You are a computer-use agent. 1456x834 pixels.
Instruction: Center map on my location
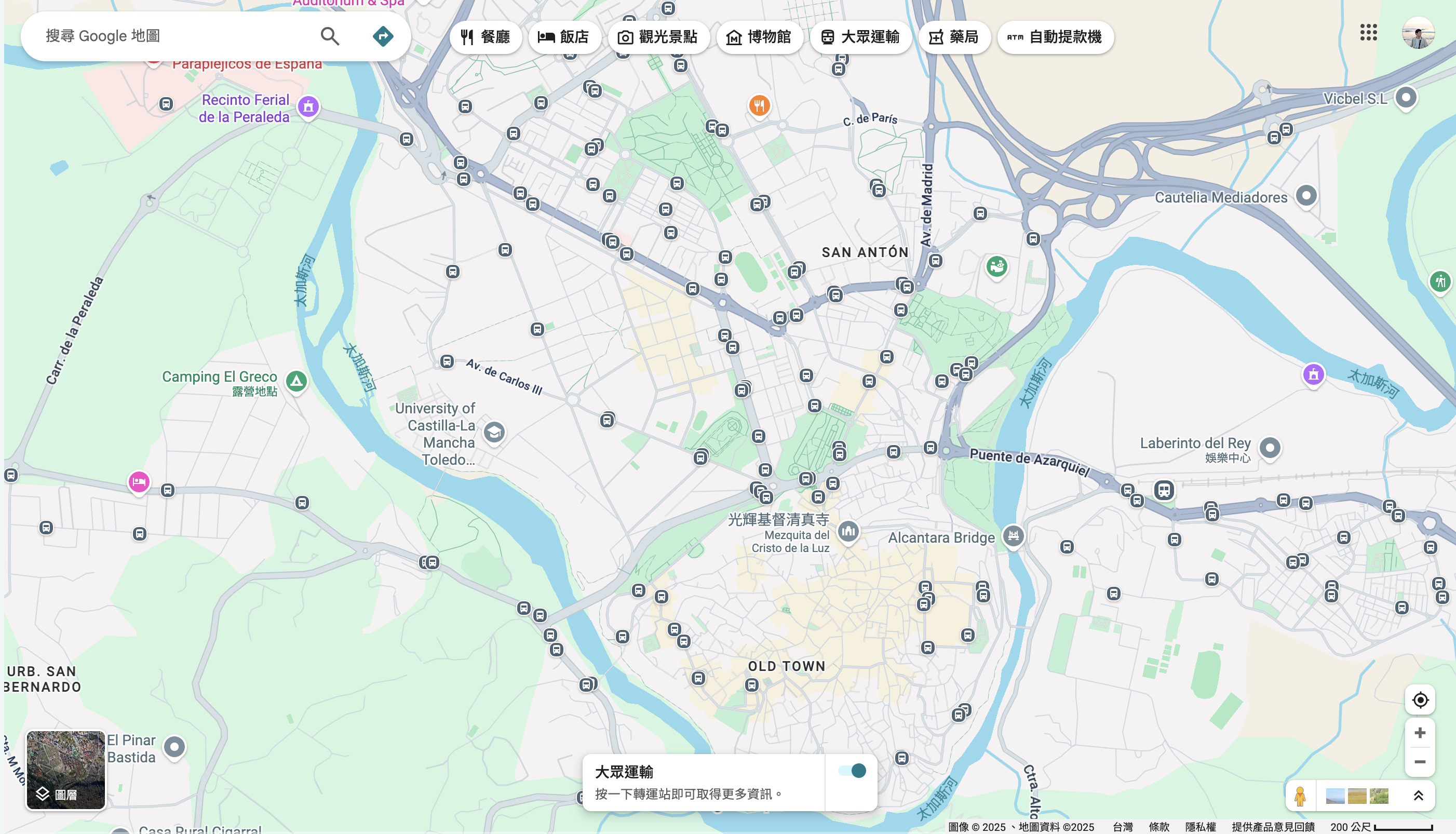coord(1420,700)
